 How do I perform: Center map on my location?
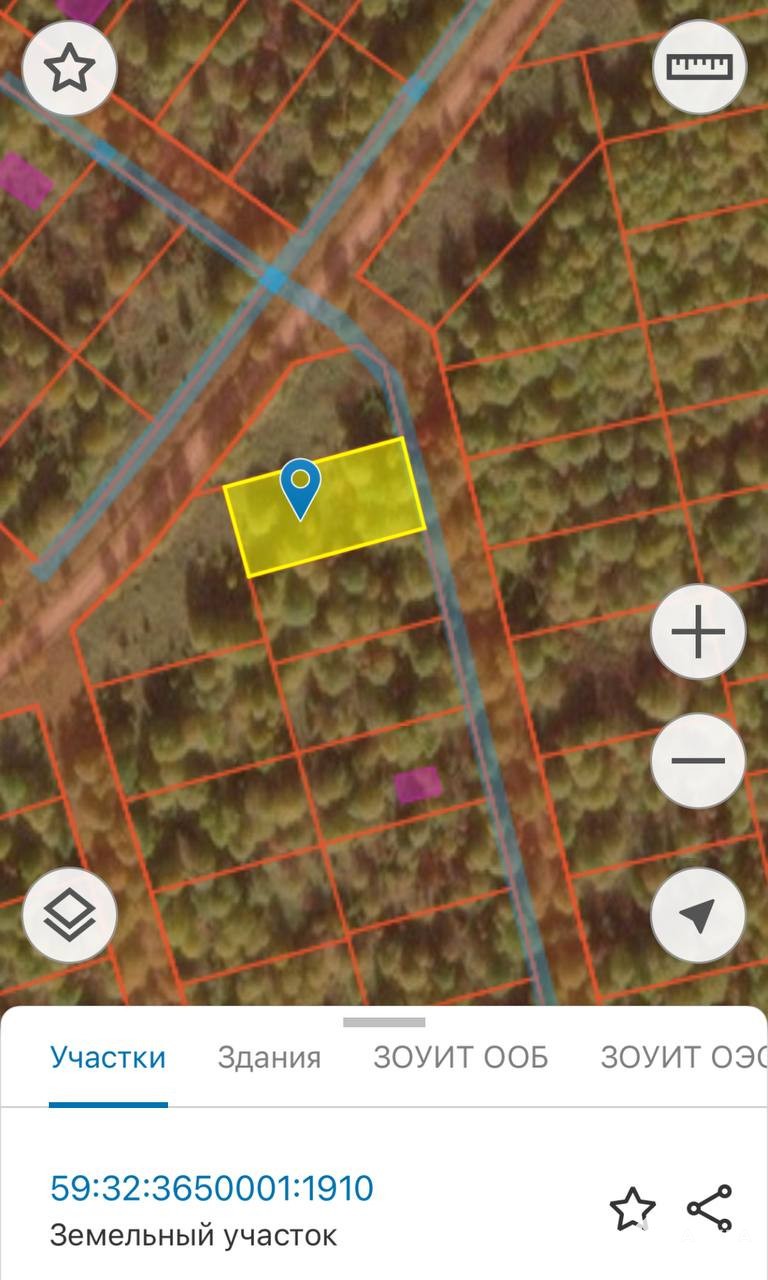tap(698, 914)
